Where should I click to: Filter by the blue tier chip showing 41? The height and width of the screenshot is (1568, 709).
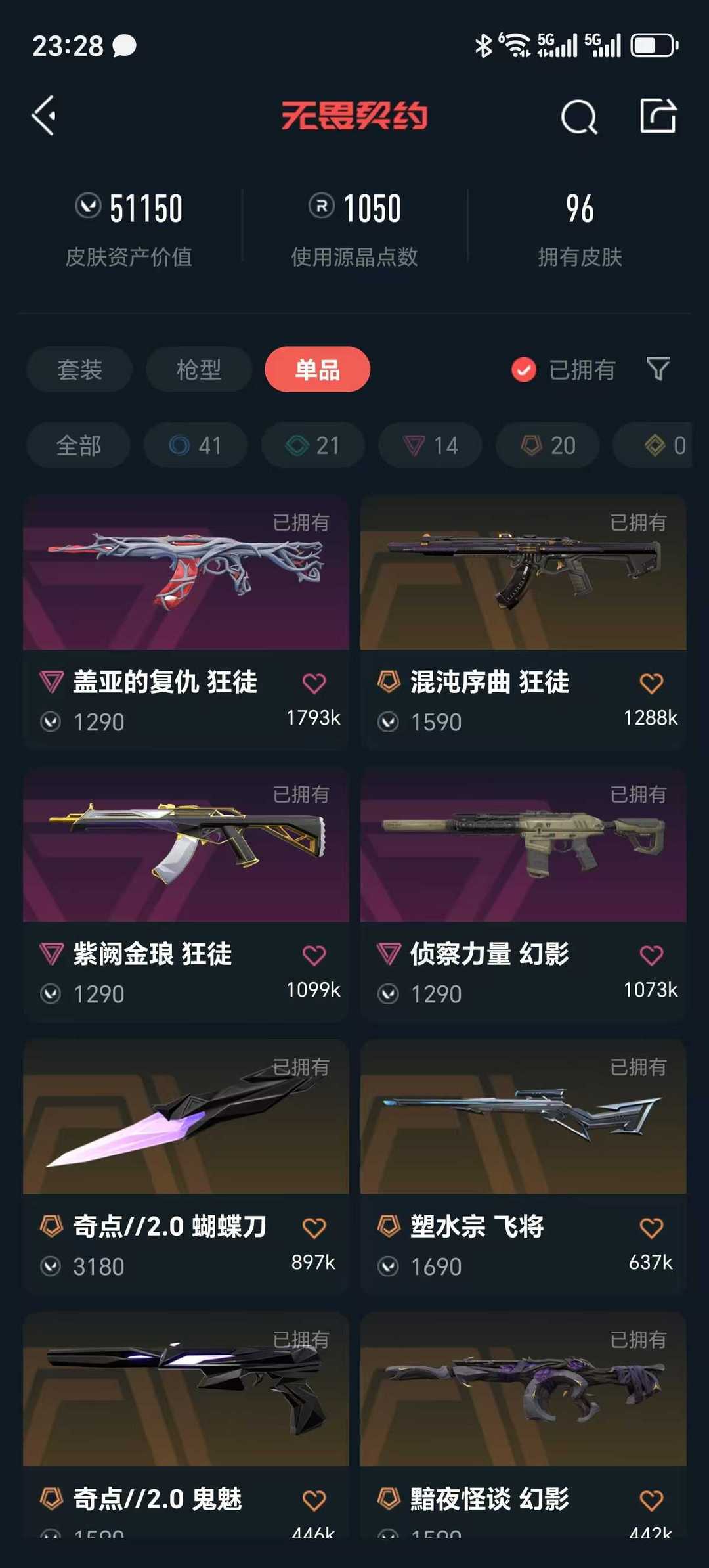pos(196,445)
